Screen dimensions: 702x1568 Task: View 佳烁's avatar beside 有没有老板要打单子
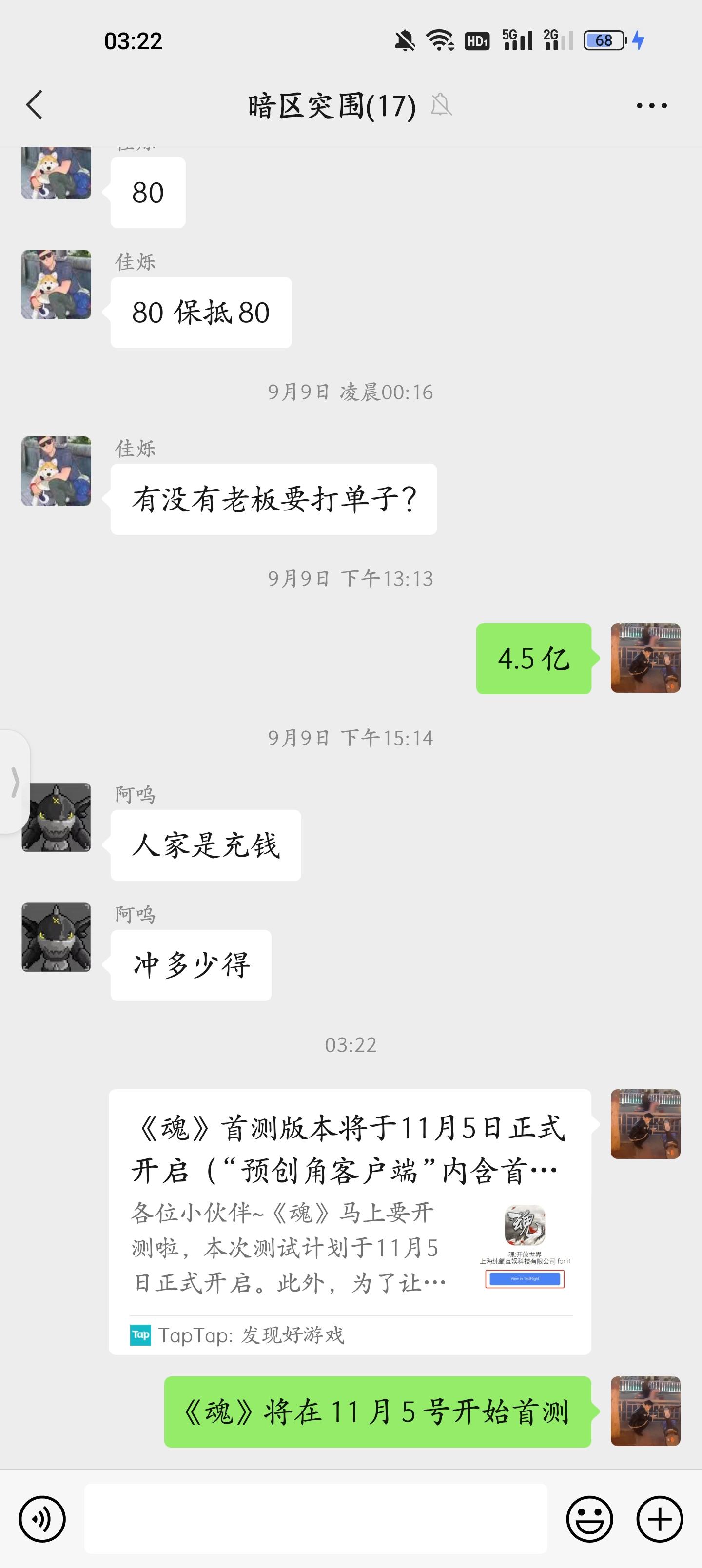[x=56, y=471]
